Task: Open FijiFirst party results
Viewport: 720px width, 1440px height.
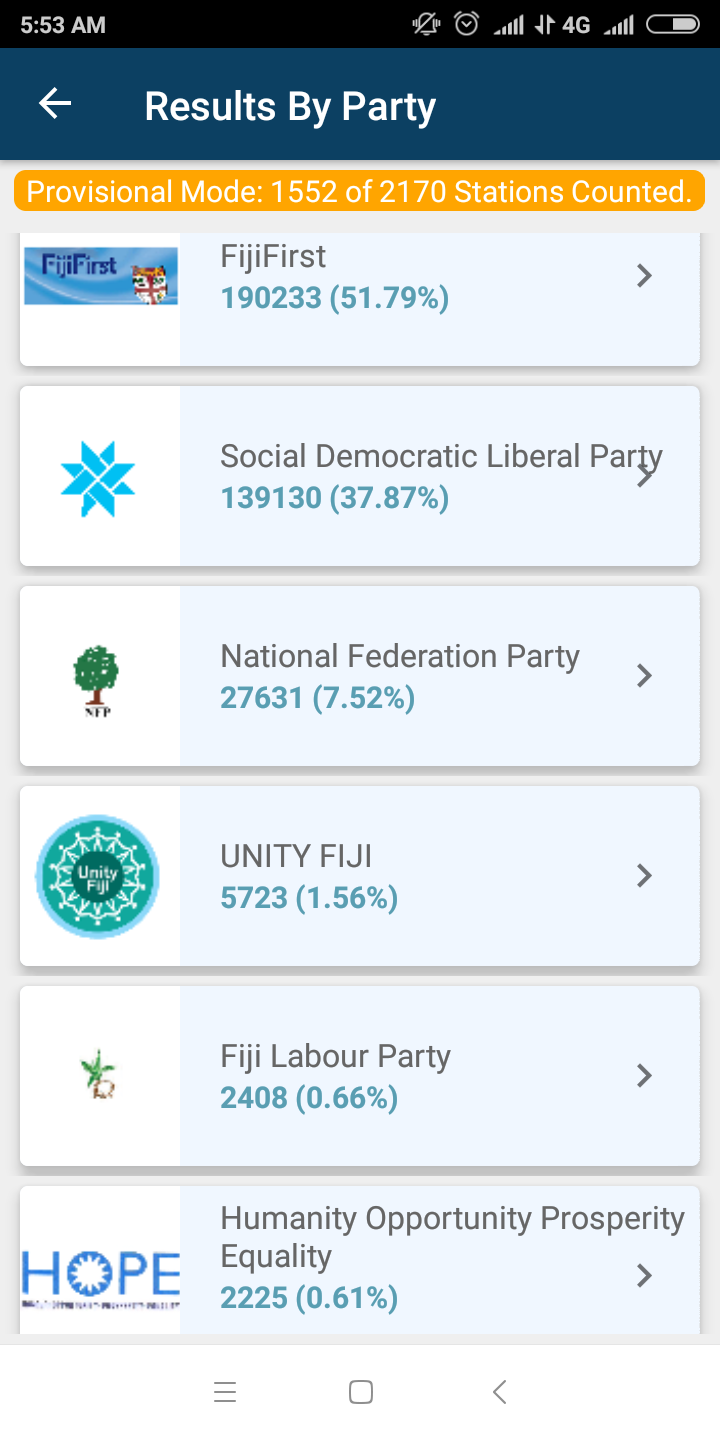Action: 360,300
